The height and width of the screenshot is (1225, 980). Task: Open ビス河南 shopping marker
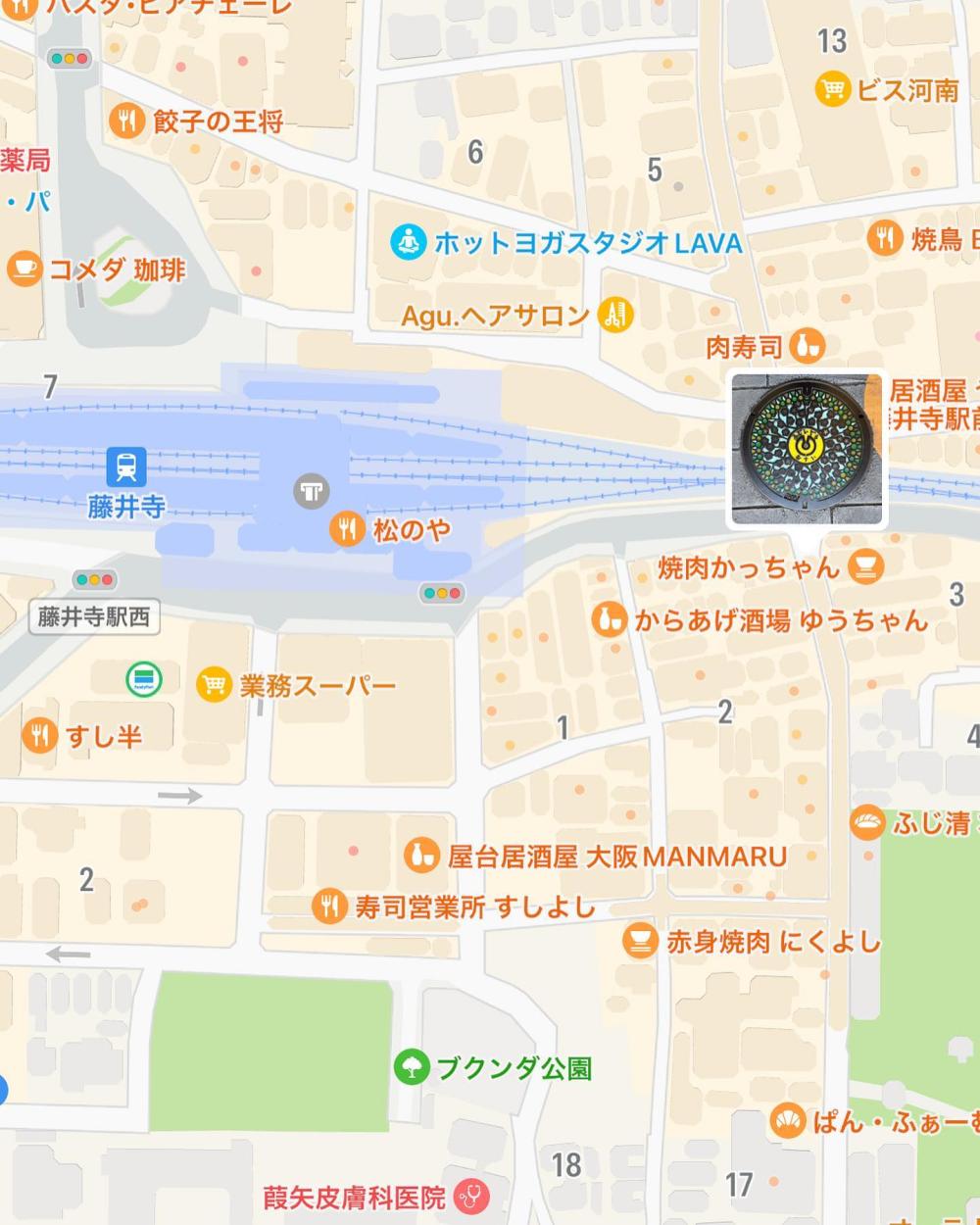point(832,90)
